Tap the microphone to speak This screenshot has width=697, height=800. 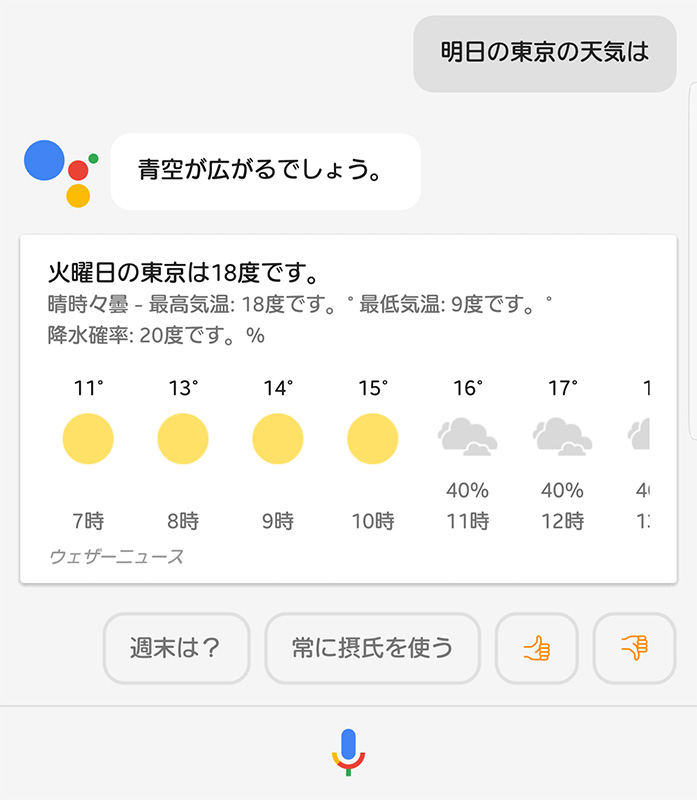pyautogui.click(x=348, y=751)
